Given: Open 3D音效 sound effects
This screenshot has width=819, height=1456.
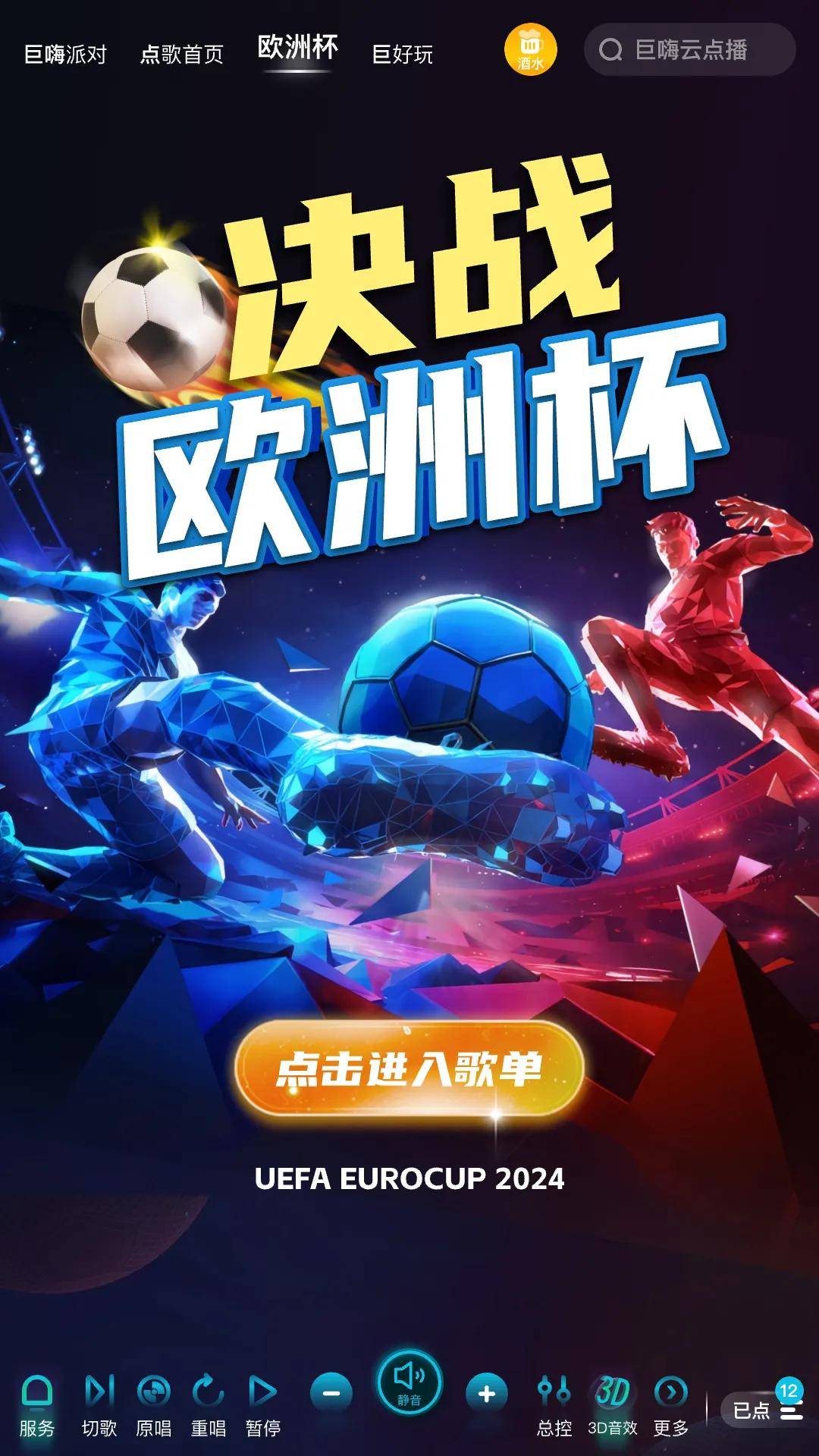Looking at the screenshot, I should pos(612,1405).
